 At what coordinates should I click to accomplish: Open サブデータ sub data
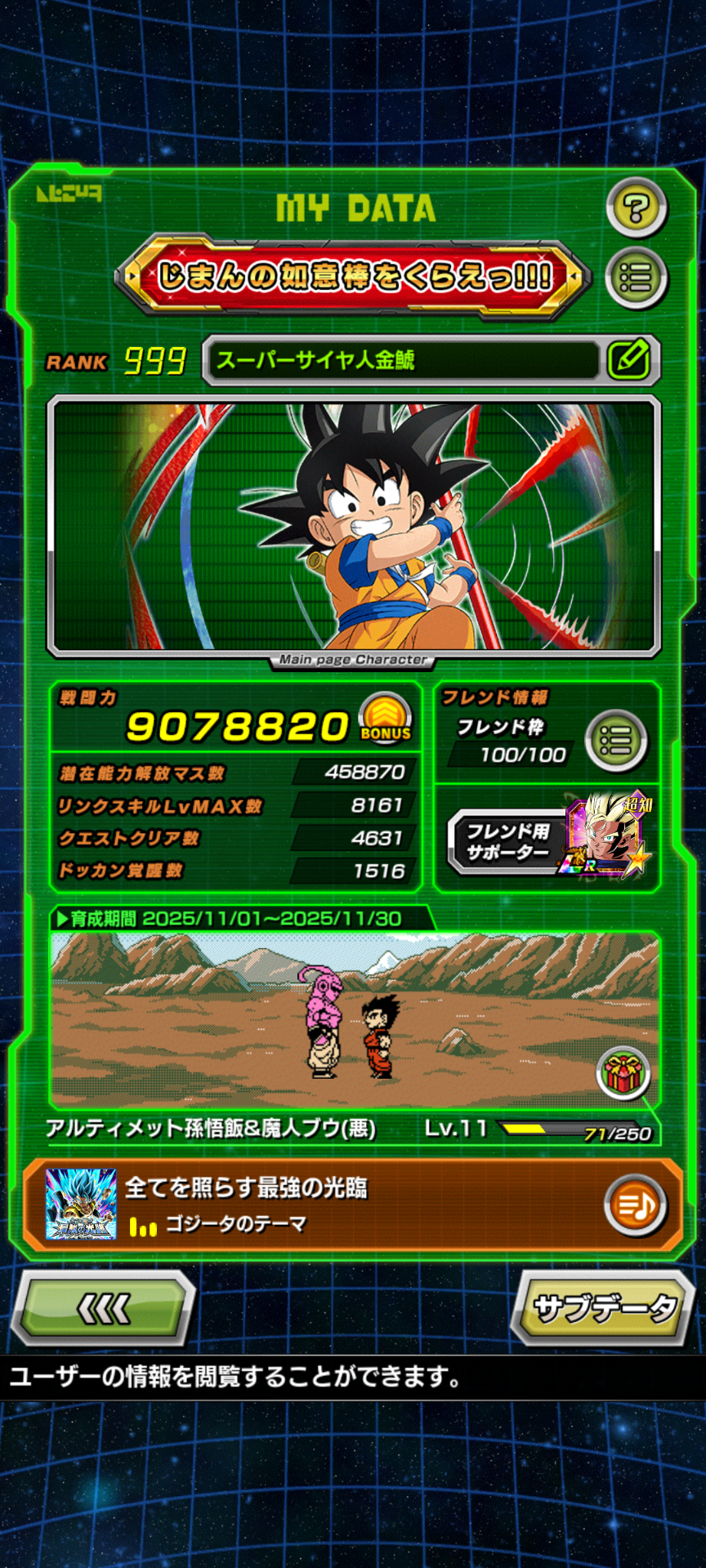[603, 1308]
